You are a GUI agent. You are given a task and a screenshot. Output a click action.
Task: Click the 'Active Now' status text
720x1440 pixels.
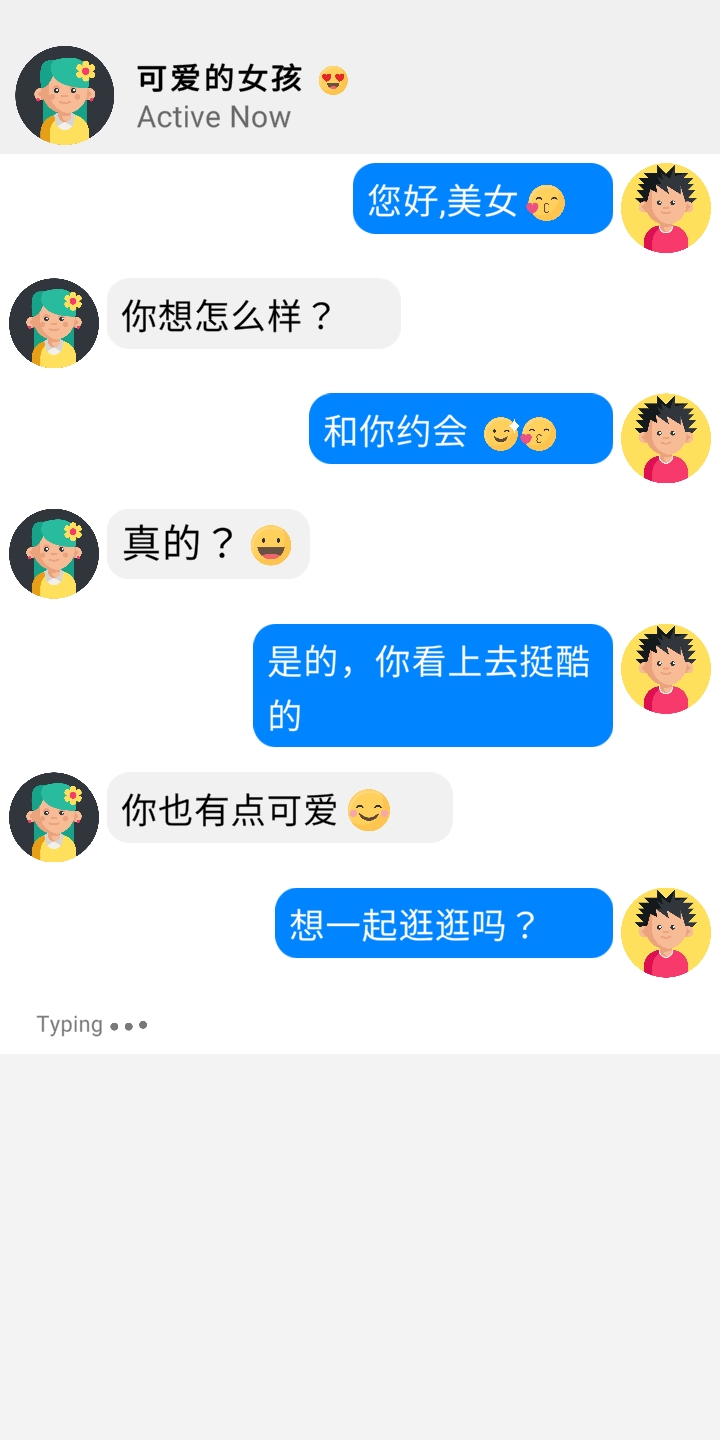214,116
